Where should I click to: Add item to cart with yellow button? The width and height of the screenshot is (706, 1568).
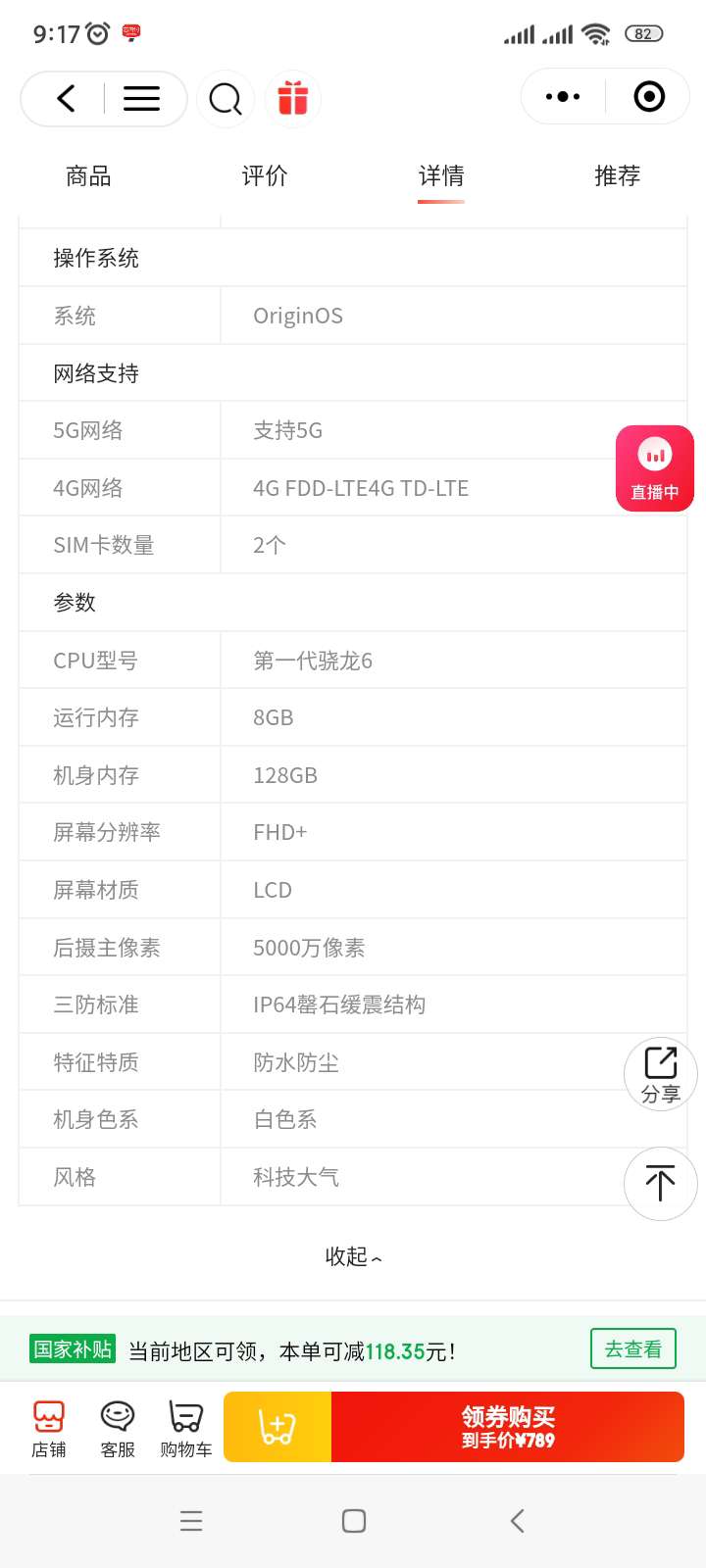(x=277, y=1427)
